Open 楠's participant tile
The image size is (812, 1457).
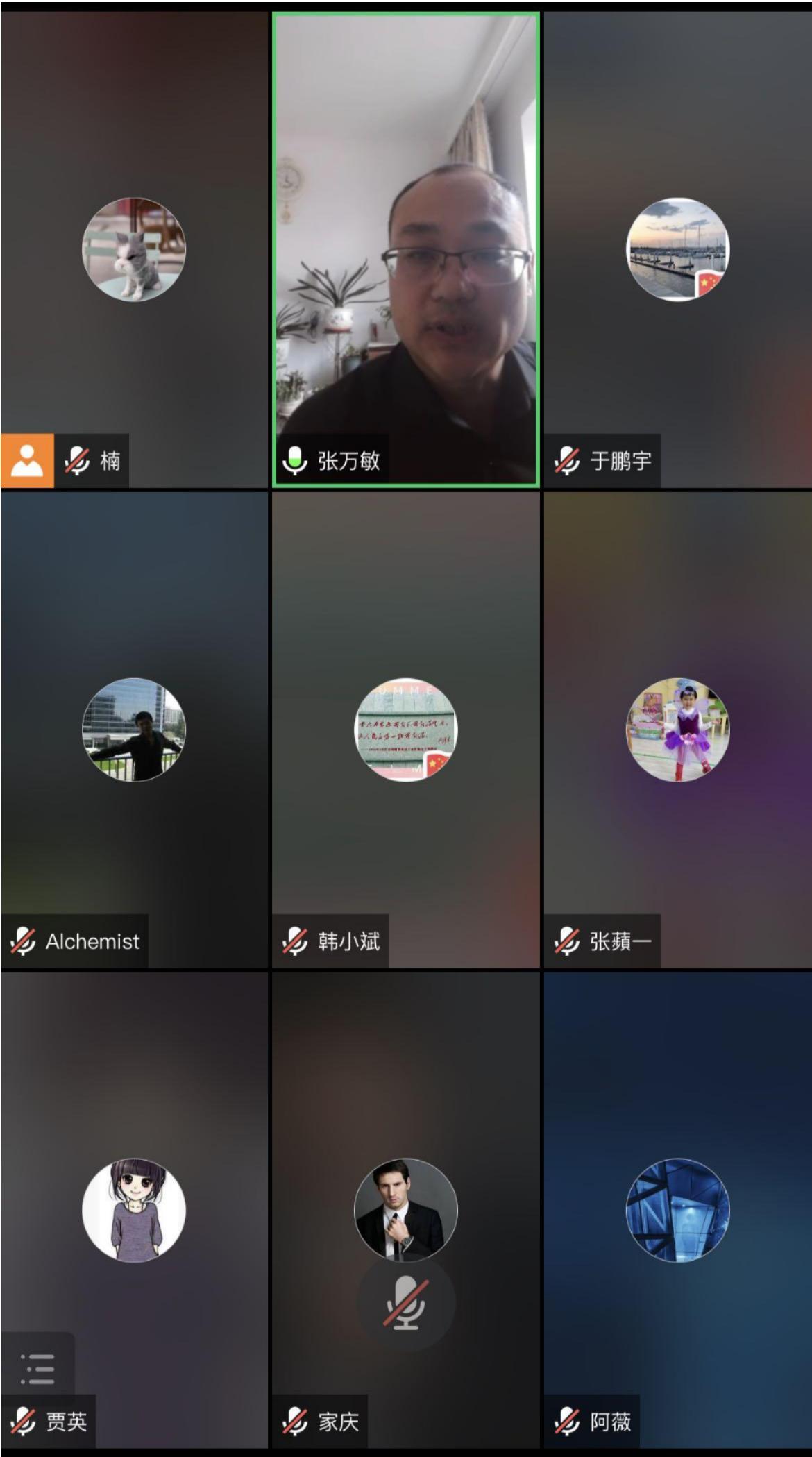click(x=134, y=250)
